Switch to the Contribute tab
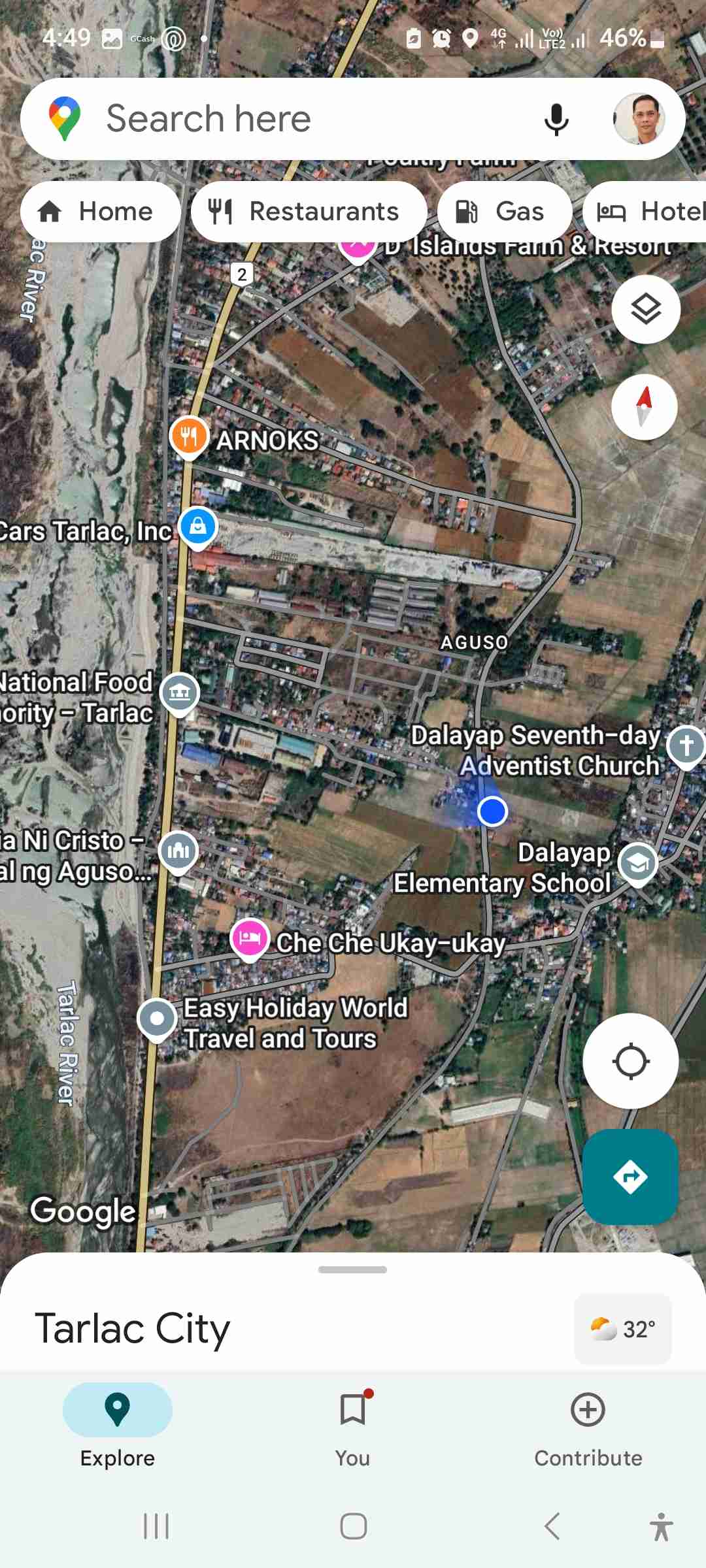 [x=588, y=1427]
